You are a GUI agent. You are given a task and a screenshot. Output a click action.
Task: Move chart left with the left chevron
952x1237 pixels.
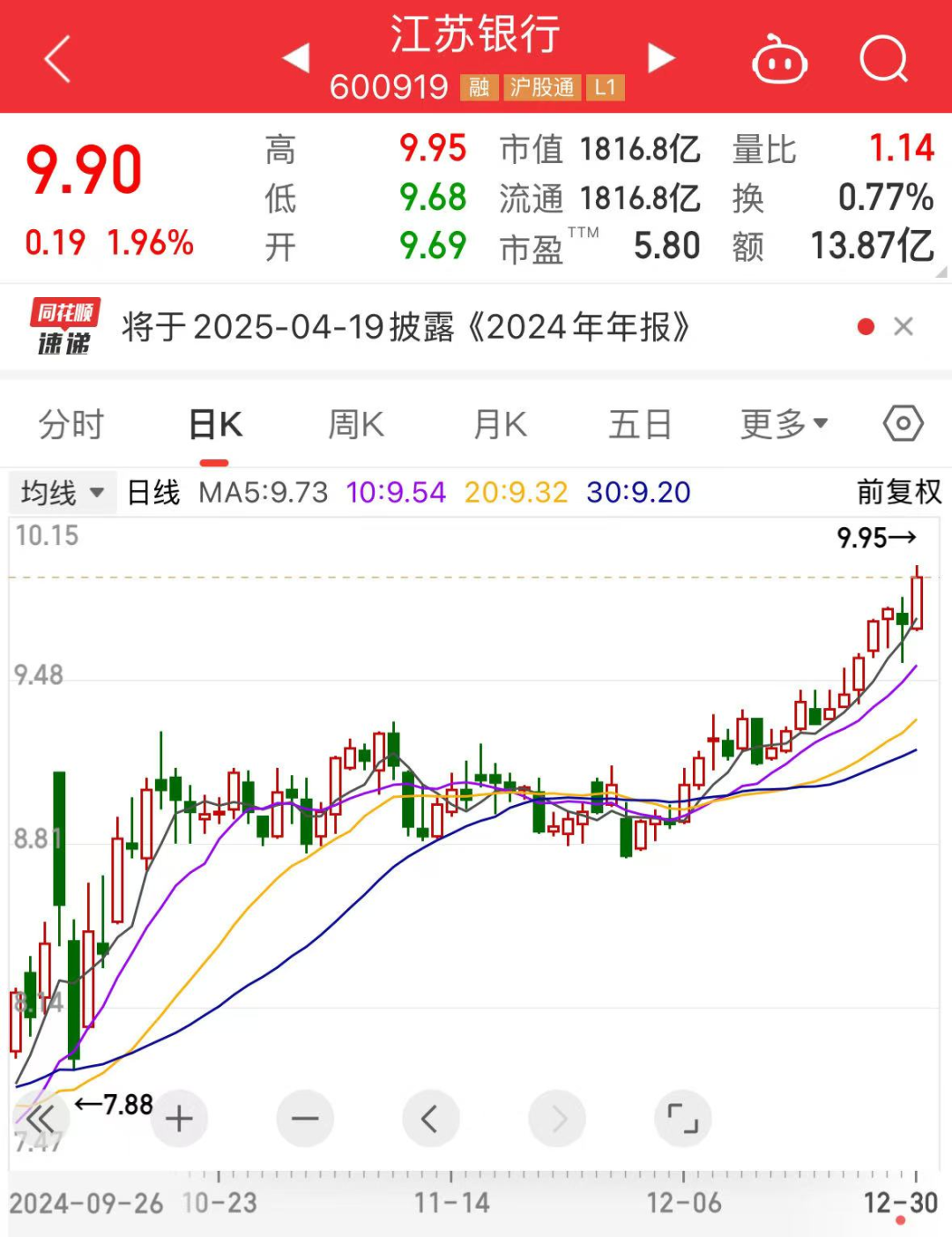click(430, 1119)
